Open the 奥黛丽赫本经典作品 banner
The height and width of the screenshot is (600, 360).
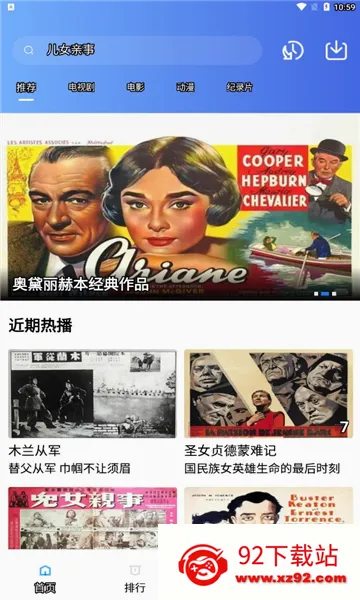[180, 217]
